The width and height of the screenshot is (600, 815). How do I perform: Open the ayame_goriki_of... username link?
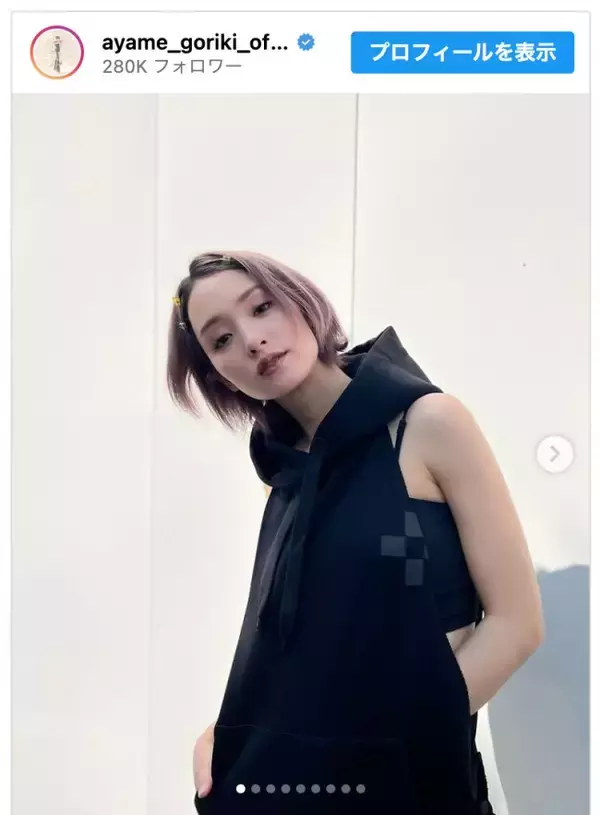point(195,42)
